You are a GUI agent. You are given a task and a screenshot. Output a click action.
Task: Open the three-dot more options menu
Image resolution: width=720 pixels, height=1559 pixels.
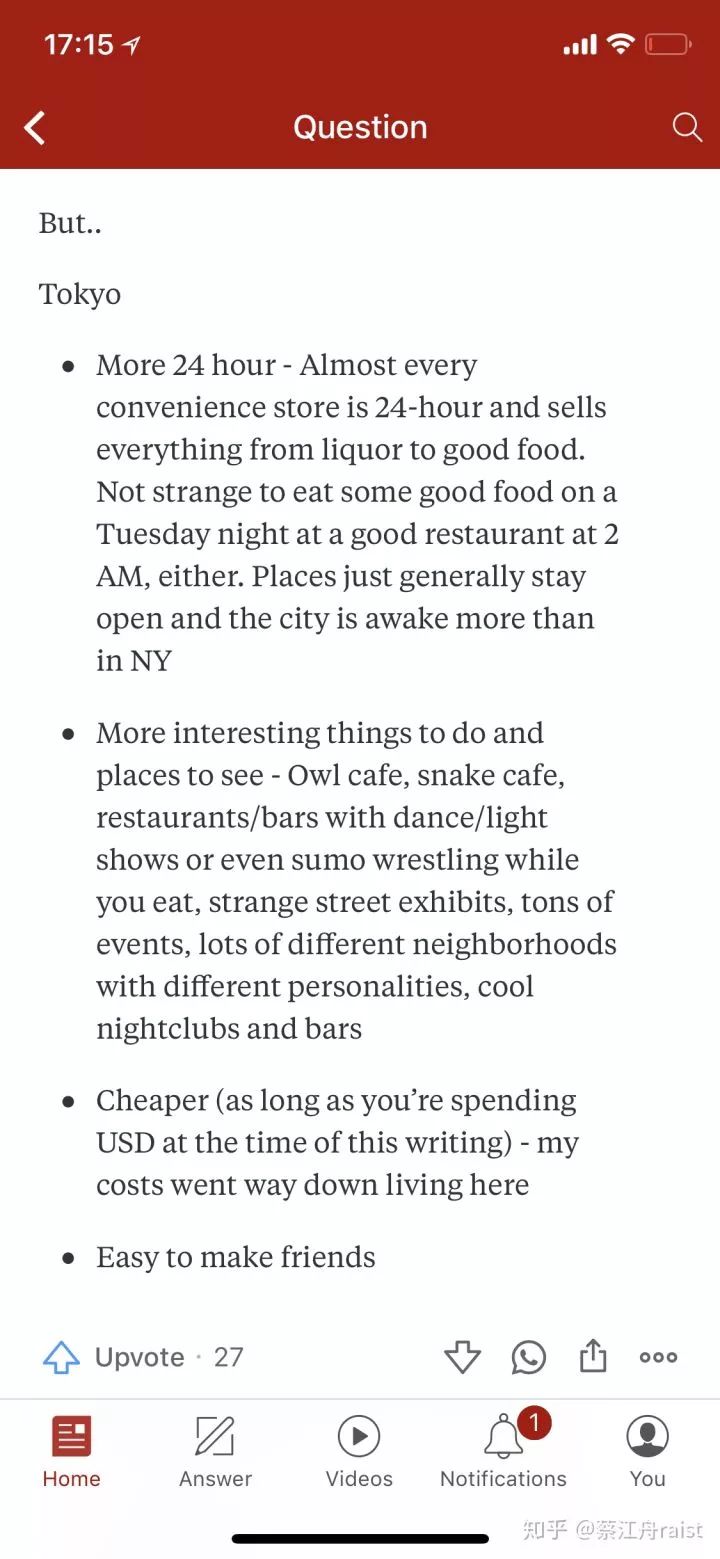(658, 1357)
